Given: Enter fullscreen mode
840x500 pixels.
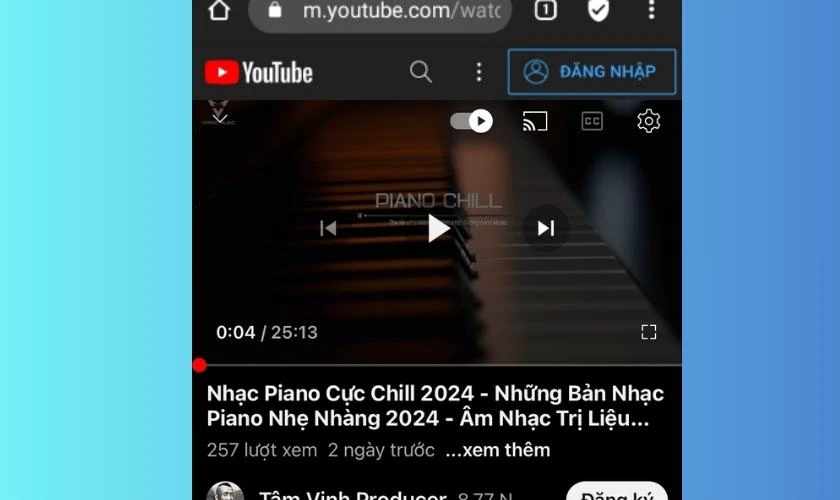Looking at the screenshot, I should click(649, 332).
